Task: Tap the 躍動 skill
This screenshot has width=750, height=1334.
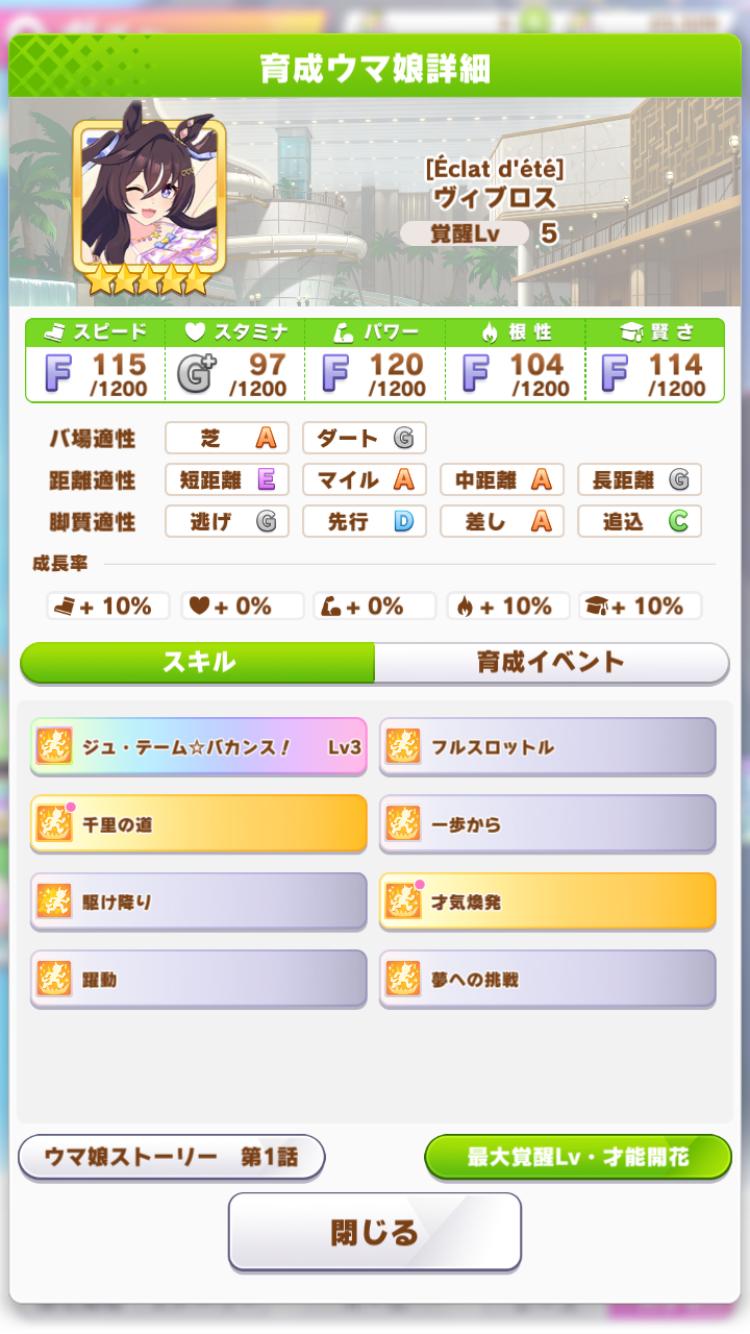Action: [198, 979]
